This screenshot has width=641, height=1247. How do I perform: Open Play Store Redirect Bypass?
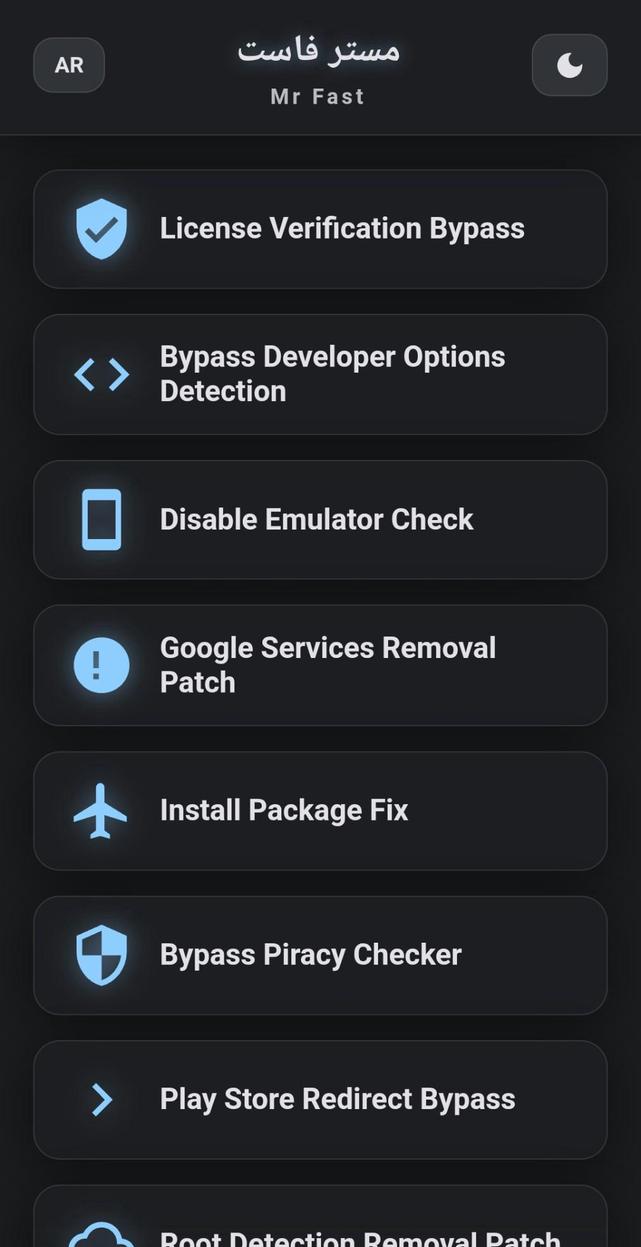(320, 1099)
